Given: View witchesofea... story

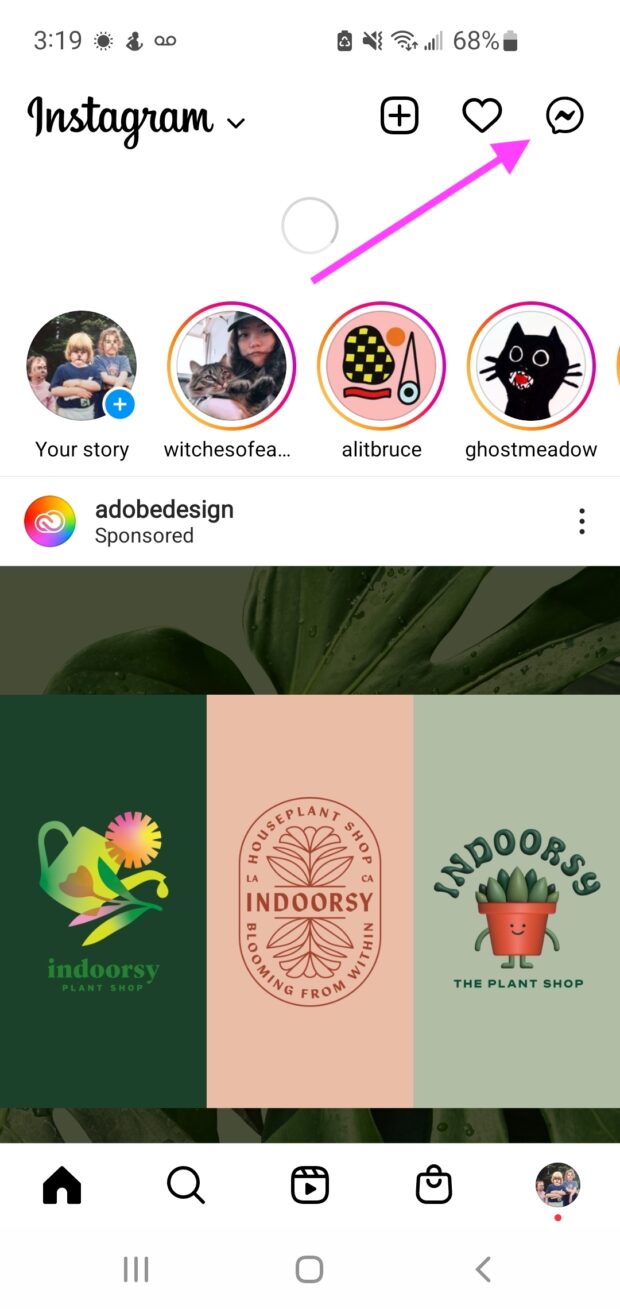Looking at the screenshot, I should pos(231,366).
